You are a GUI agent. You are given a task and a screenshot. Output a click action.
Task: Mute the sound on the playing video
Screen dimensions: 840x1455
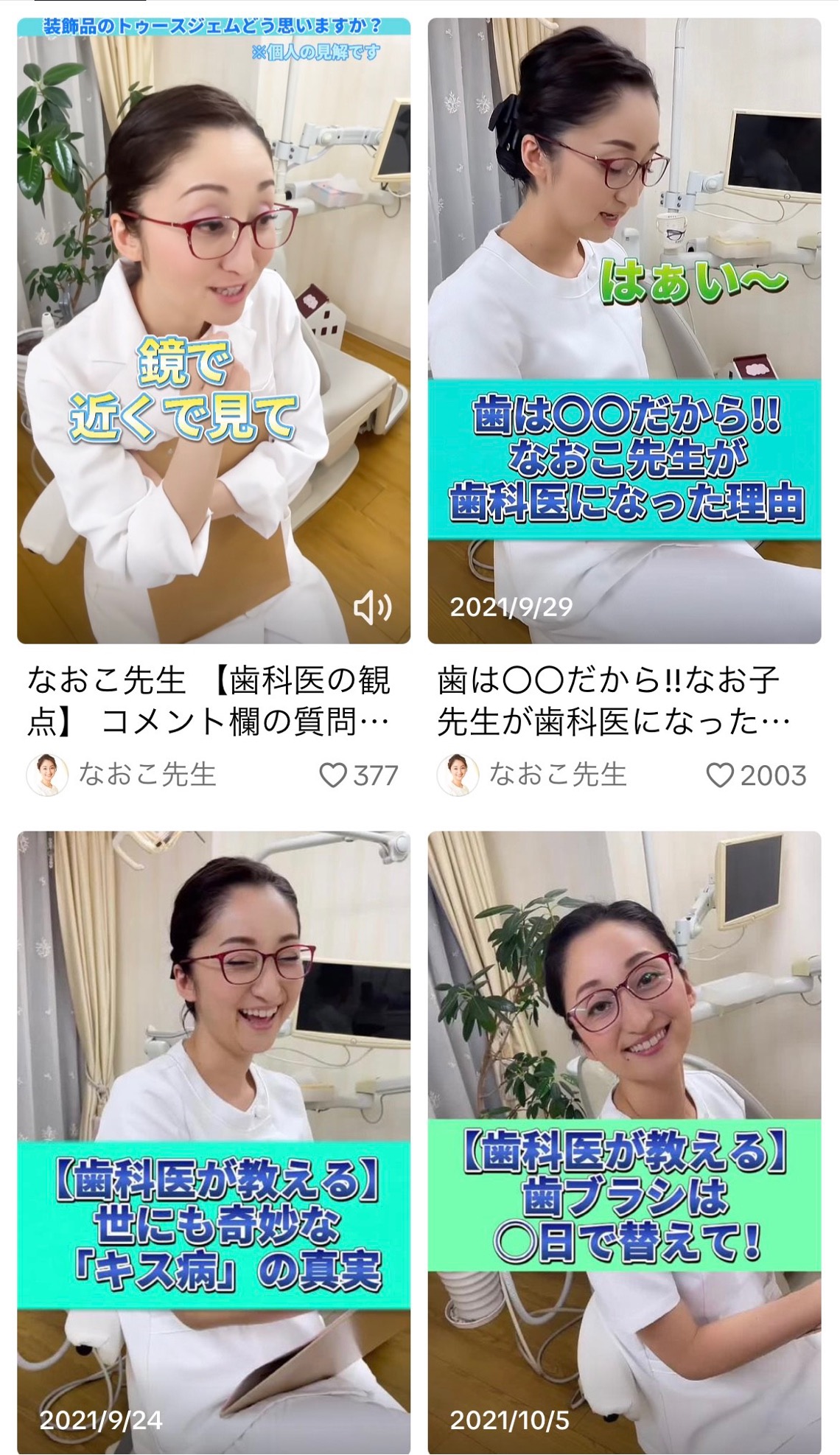coord(372,607)
